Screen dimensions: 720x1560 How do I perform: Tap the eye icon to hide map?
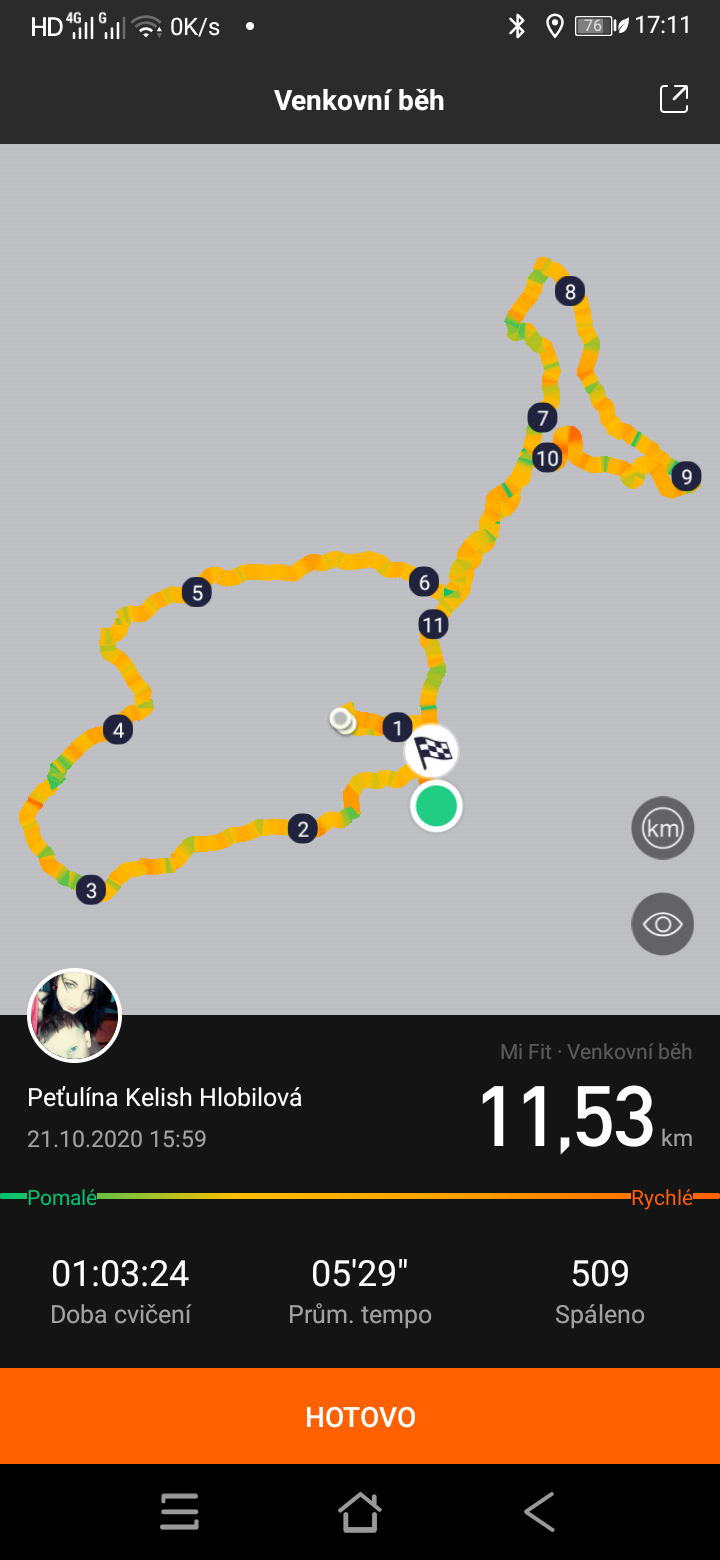pyautogui.click(x=662, y=924)
